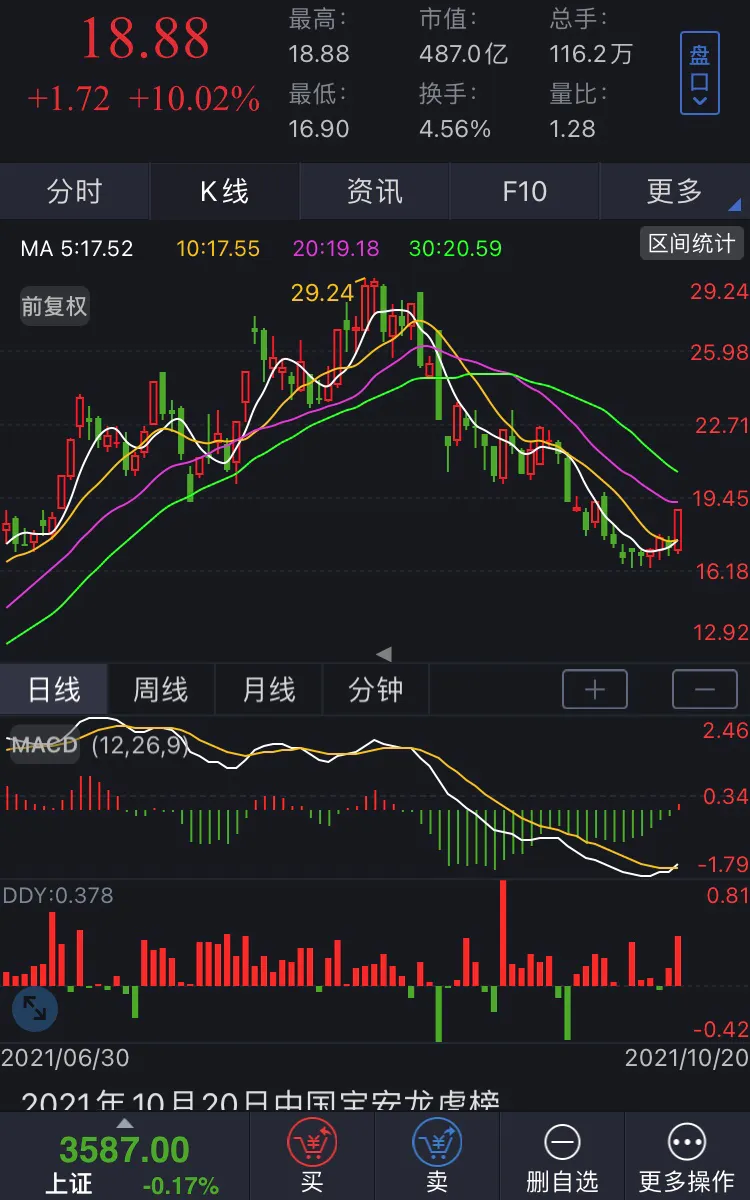Expand the 盘口 panel
Viewport: 750px width, 1200px height.
pyautogui.click(x=700, y=72)
